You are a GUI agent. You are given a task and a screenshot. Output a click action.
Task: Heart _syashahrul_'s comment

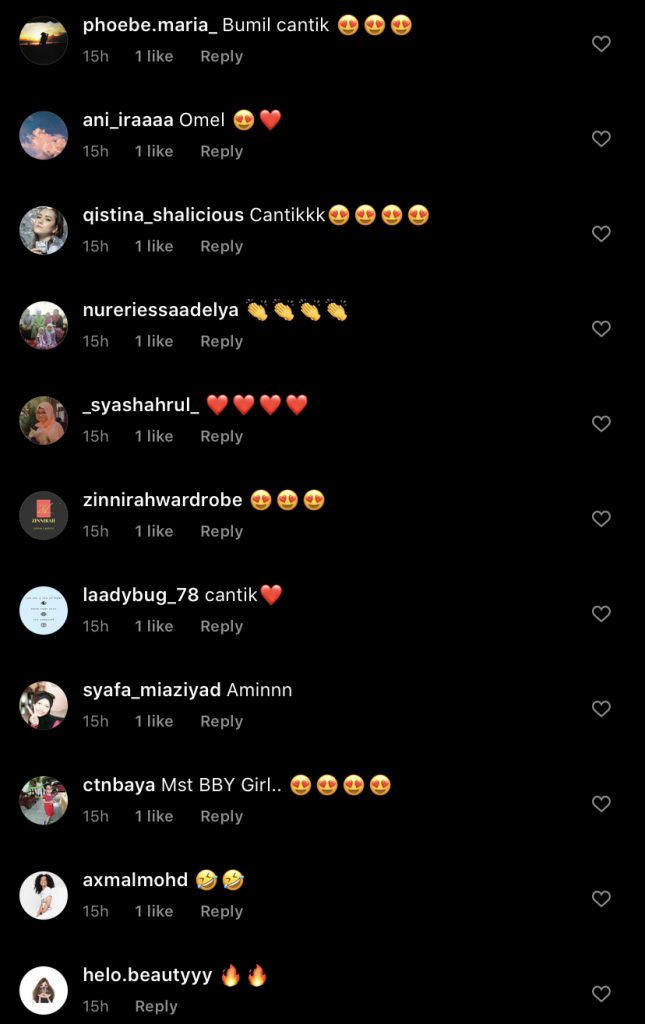[x=601, y=424]
